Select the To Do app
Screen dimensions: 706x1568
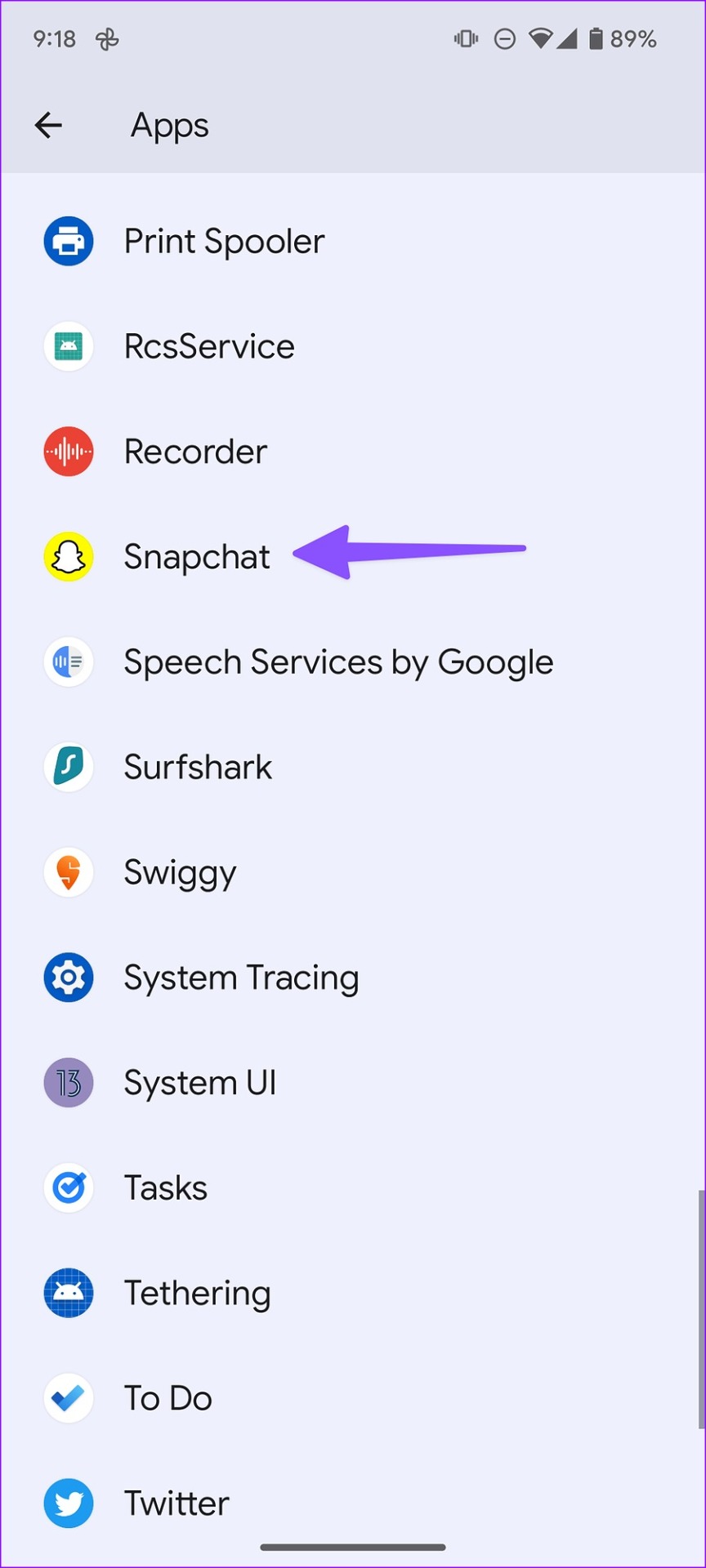[168, 1398]
